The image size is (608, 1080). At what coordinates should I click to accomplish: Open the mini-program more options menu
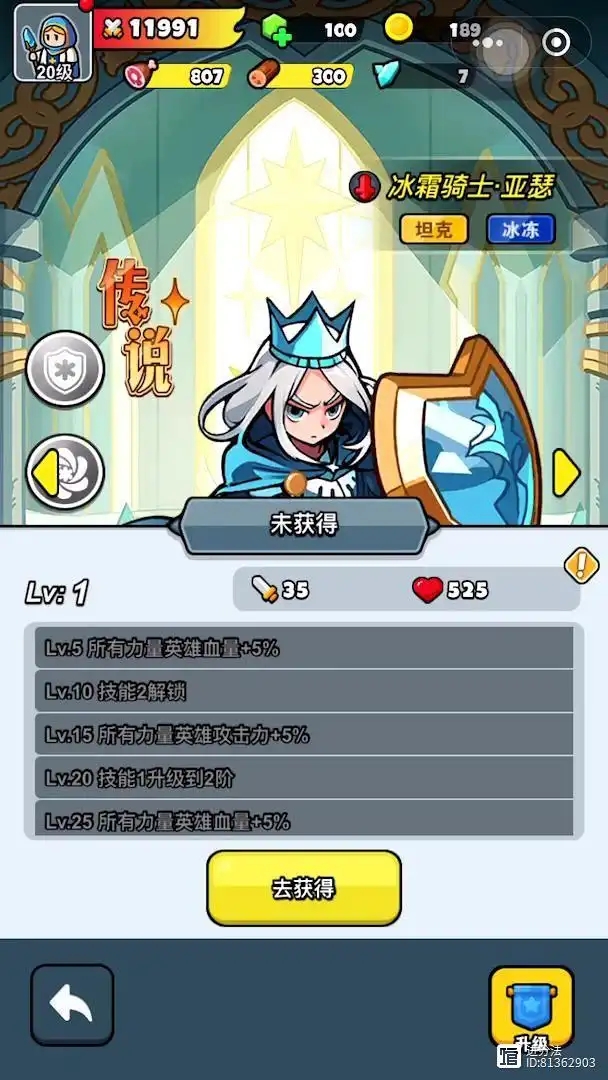pos(489,43)
